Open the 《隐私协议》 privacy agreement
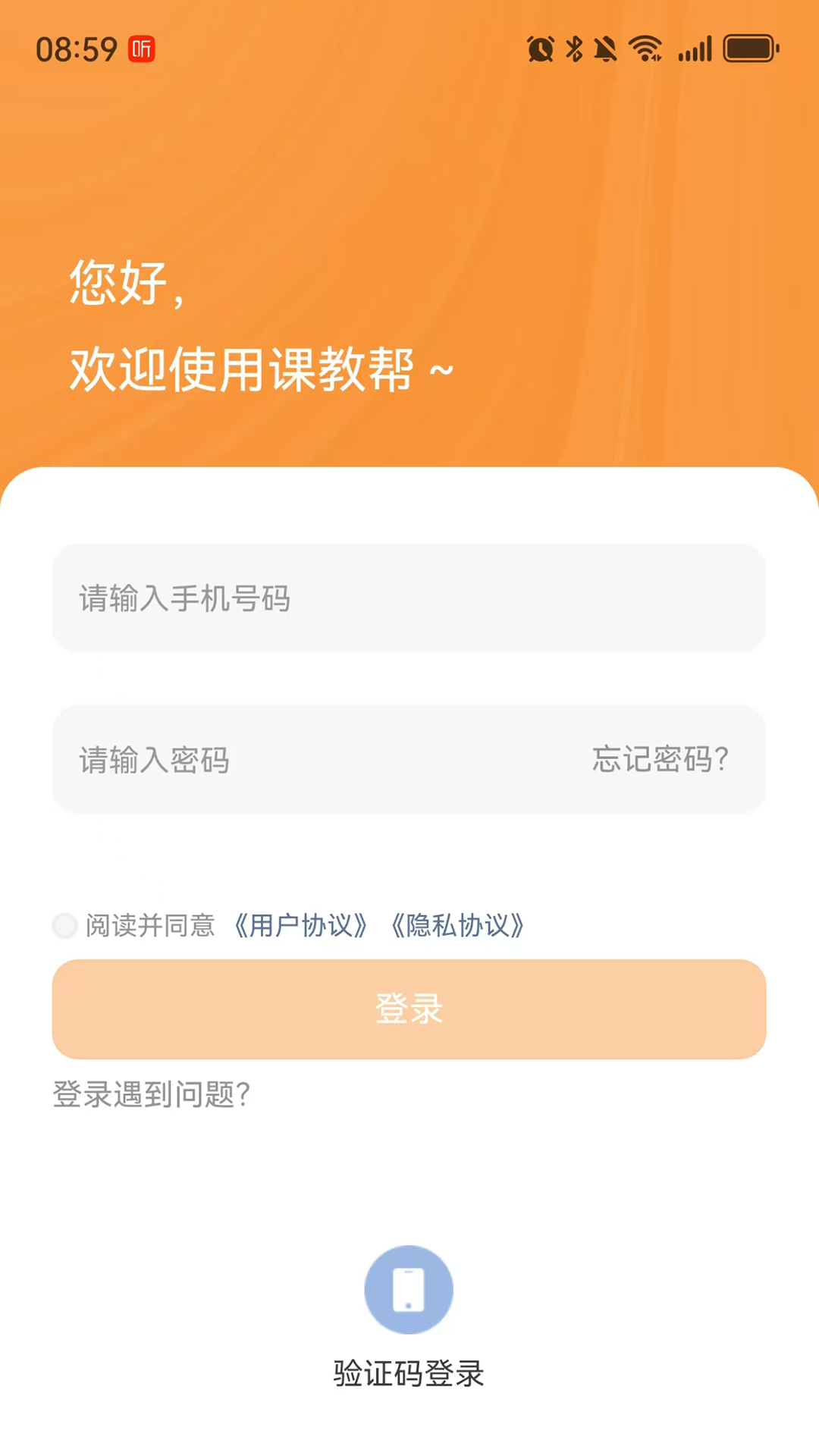 click(x=458, y=926)
